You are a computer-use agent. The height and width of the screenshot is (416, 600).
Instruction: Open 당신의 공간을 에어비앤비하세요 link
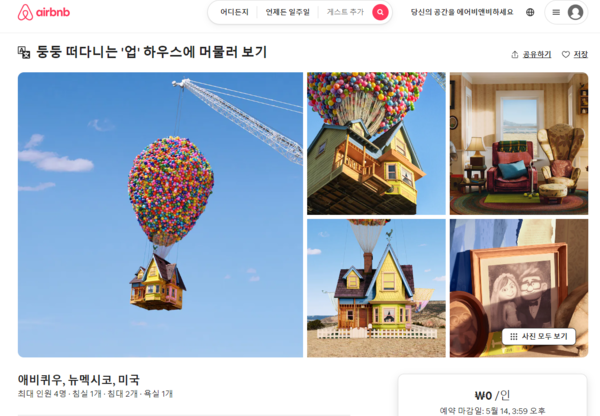462,12
